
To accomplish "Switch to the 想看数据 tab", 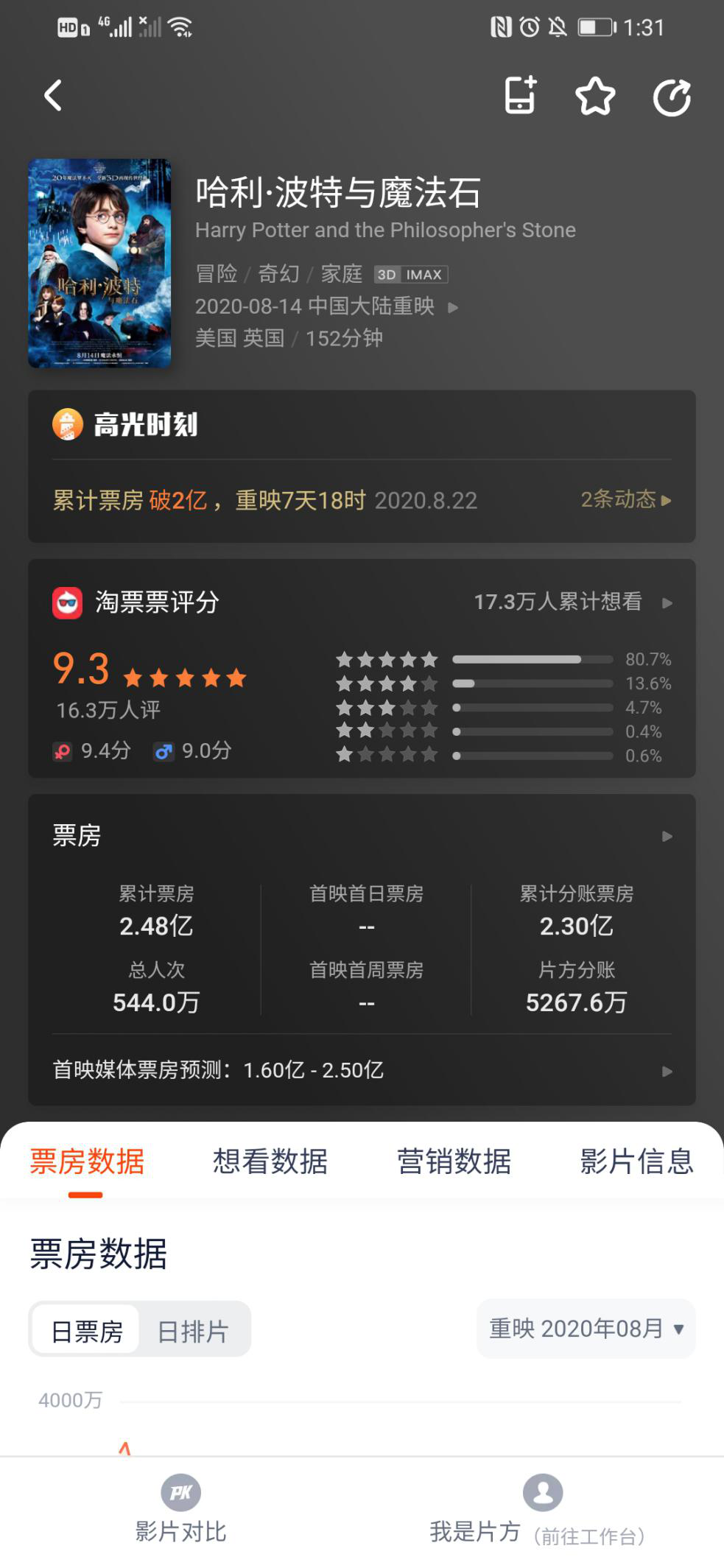I will pyautogui.click(x=270, y=1161).
